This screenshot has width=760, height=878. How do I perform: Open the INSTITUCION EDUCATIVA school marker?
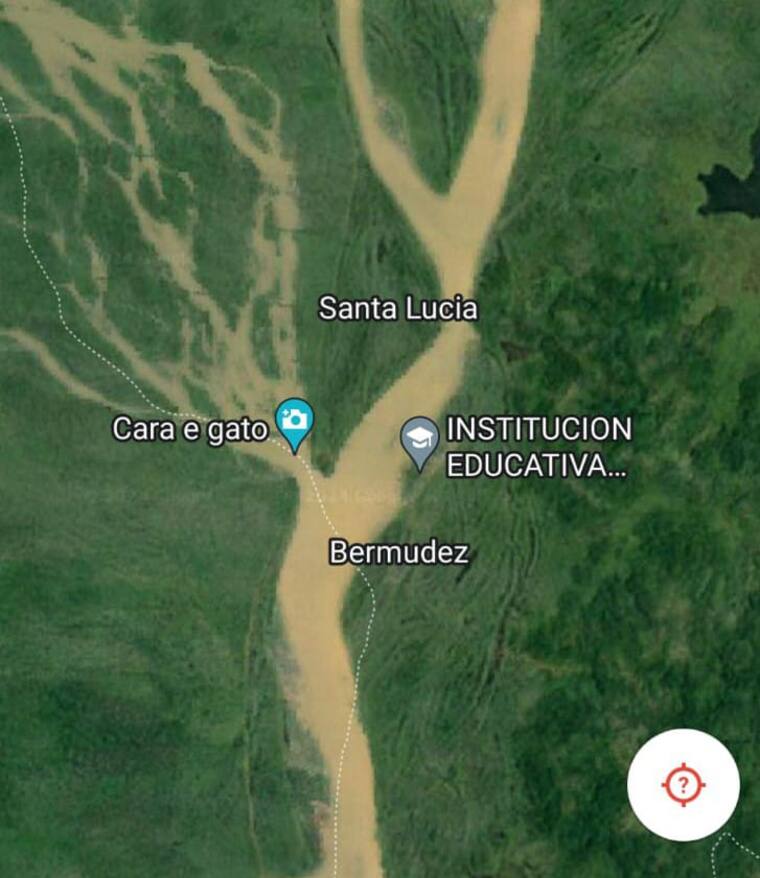pos(419,440)
